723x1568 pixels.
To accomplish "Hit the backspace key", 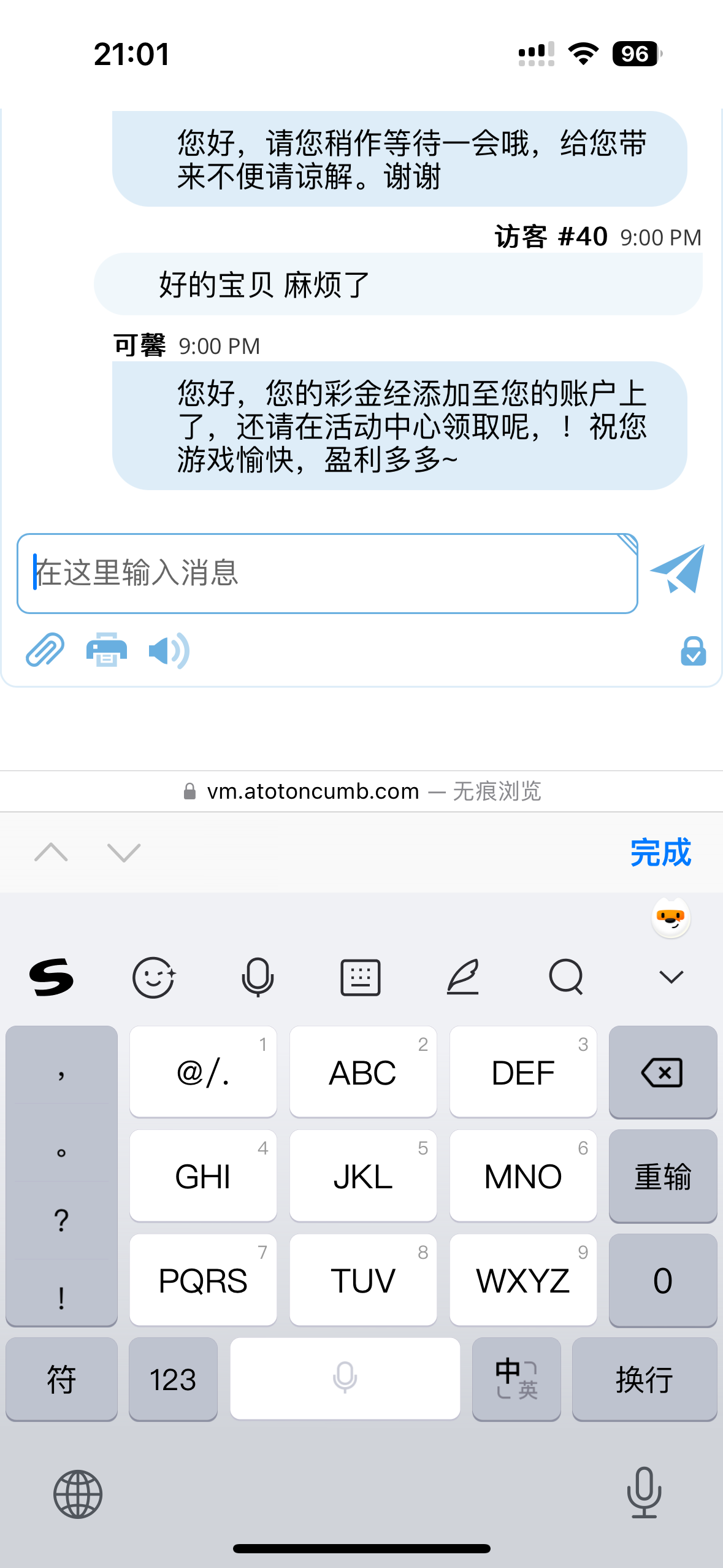I will (663, 1072).
